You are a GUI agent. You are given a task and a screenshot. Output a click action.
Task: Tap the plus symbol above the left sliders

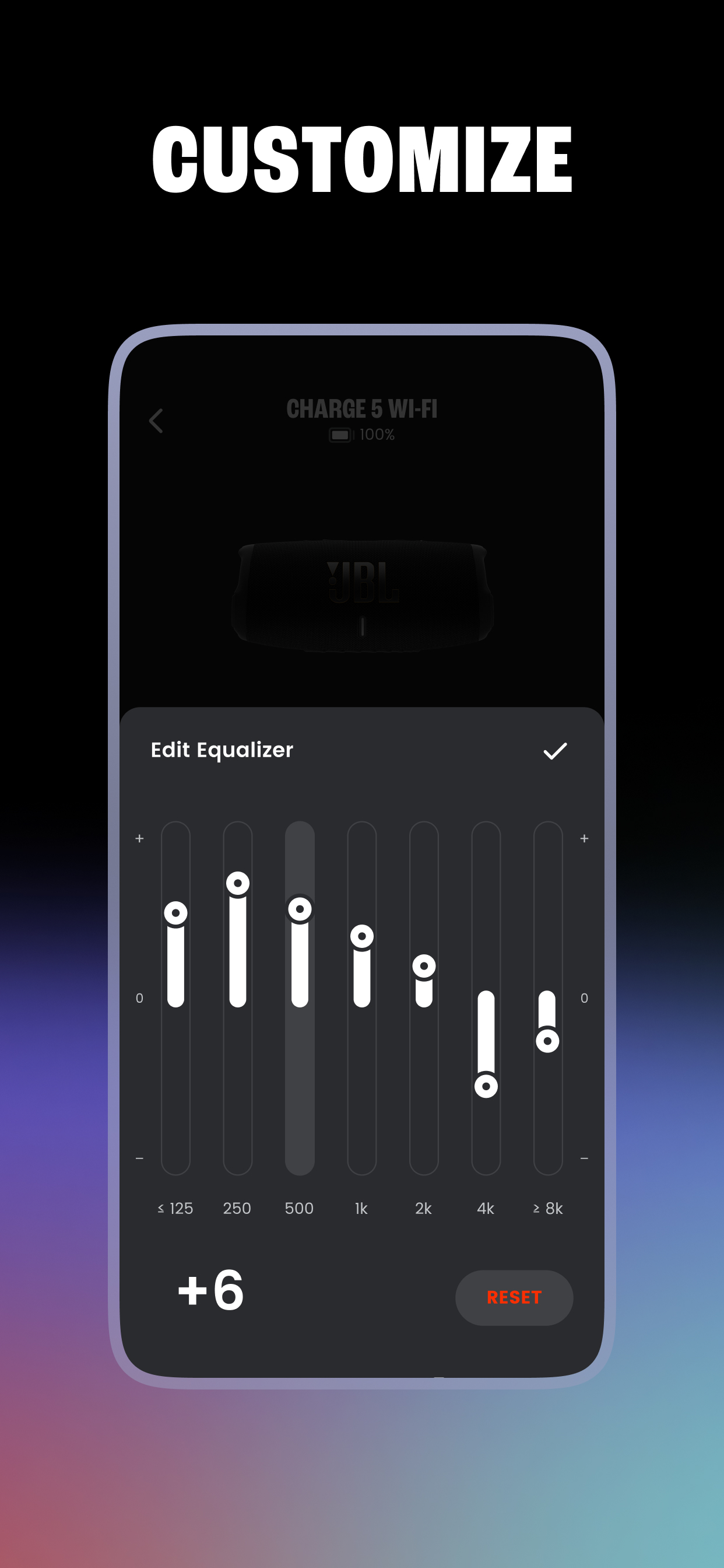tap(139, 838)
